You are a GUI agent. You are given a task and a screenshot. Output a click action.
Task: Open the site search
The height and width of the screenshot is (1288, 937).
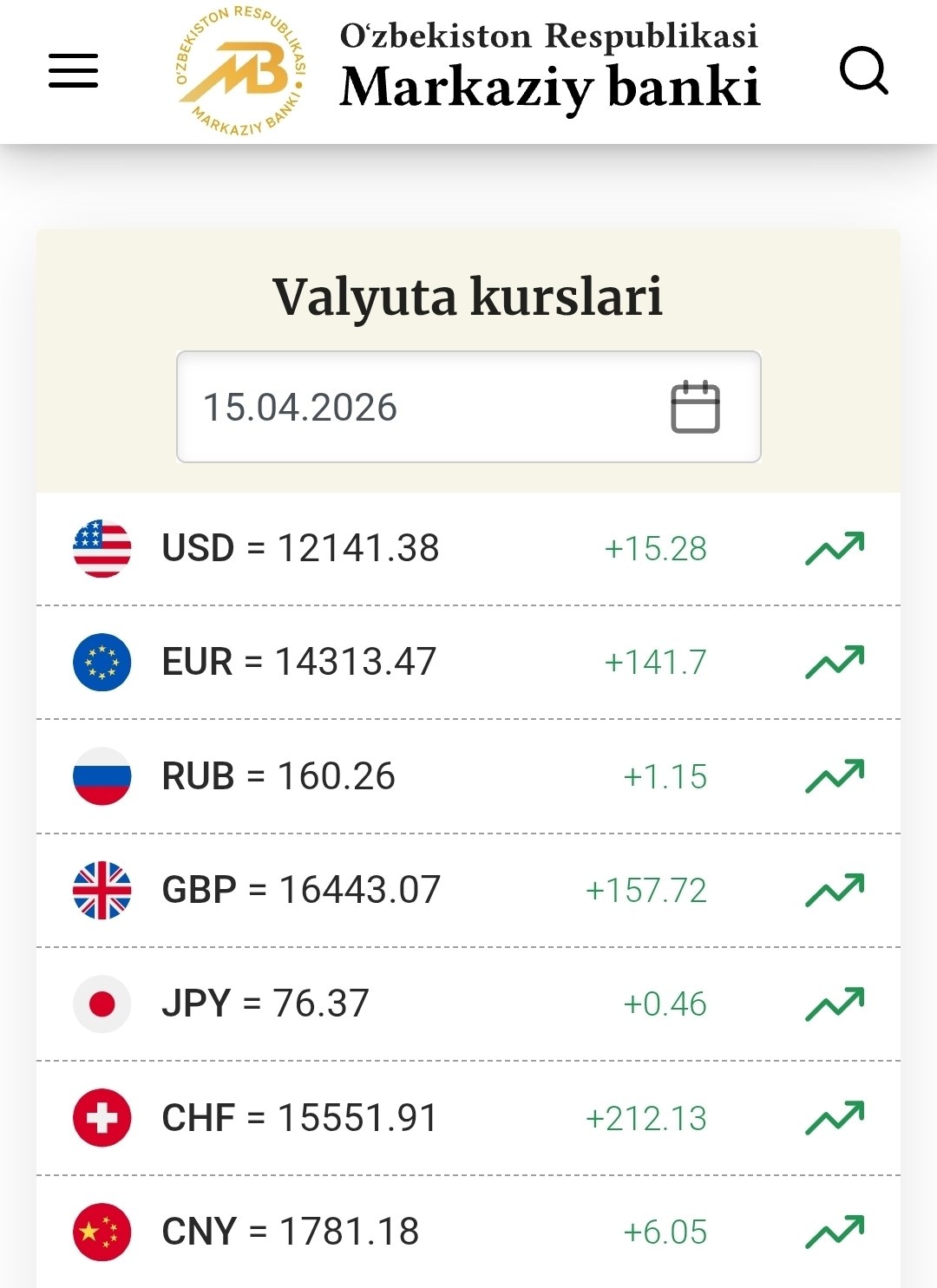point(863,70)
